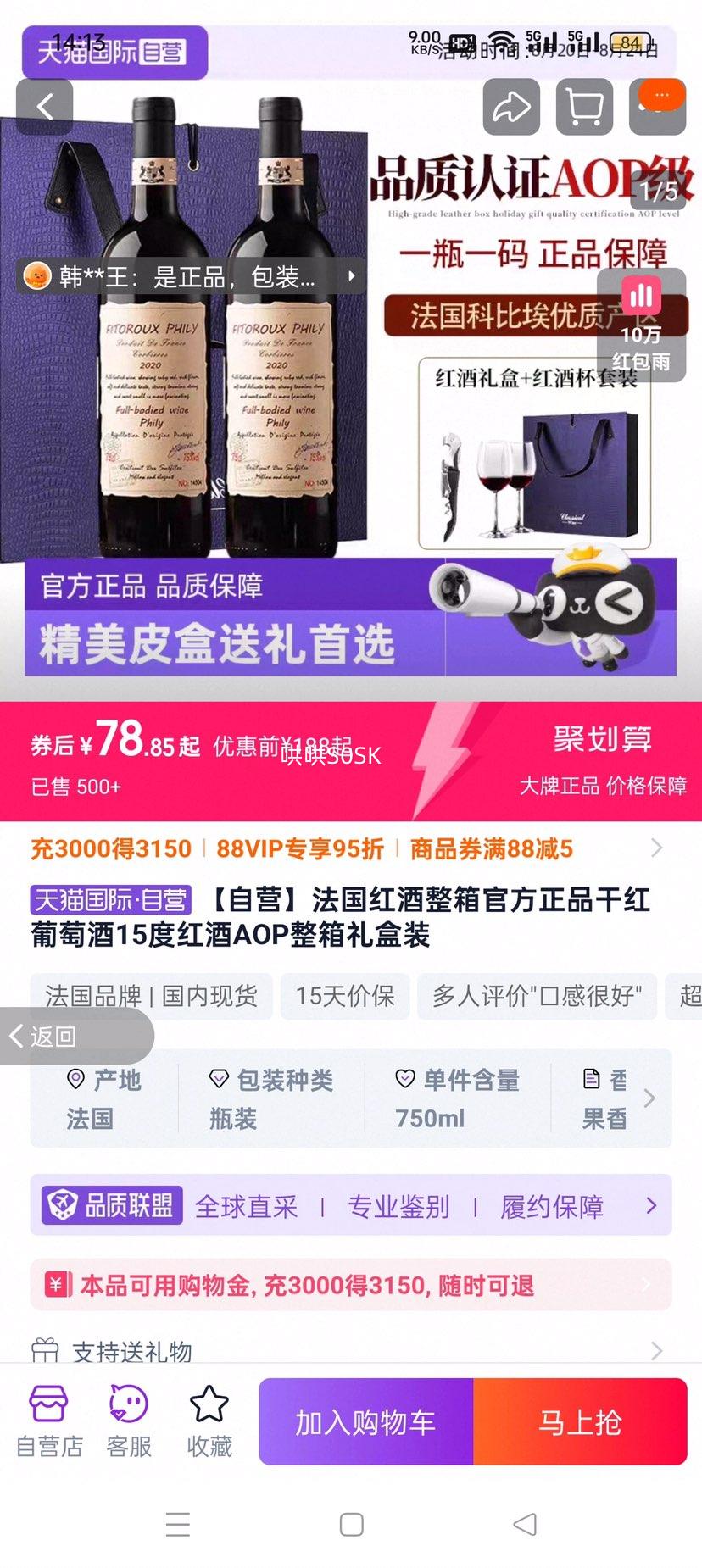Tap the Android home navigation button

tap(350, 1524)
